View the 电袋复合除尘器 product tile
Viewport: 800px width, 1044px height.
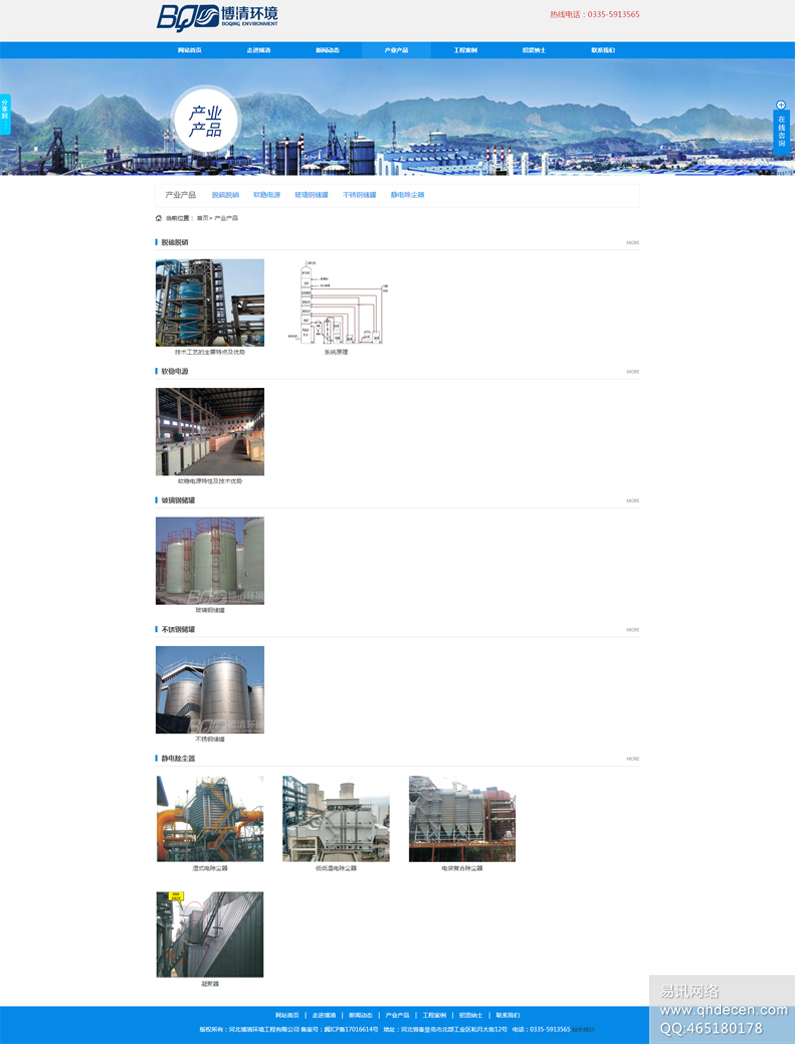coord(462,819)
